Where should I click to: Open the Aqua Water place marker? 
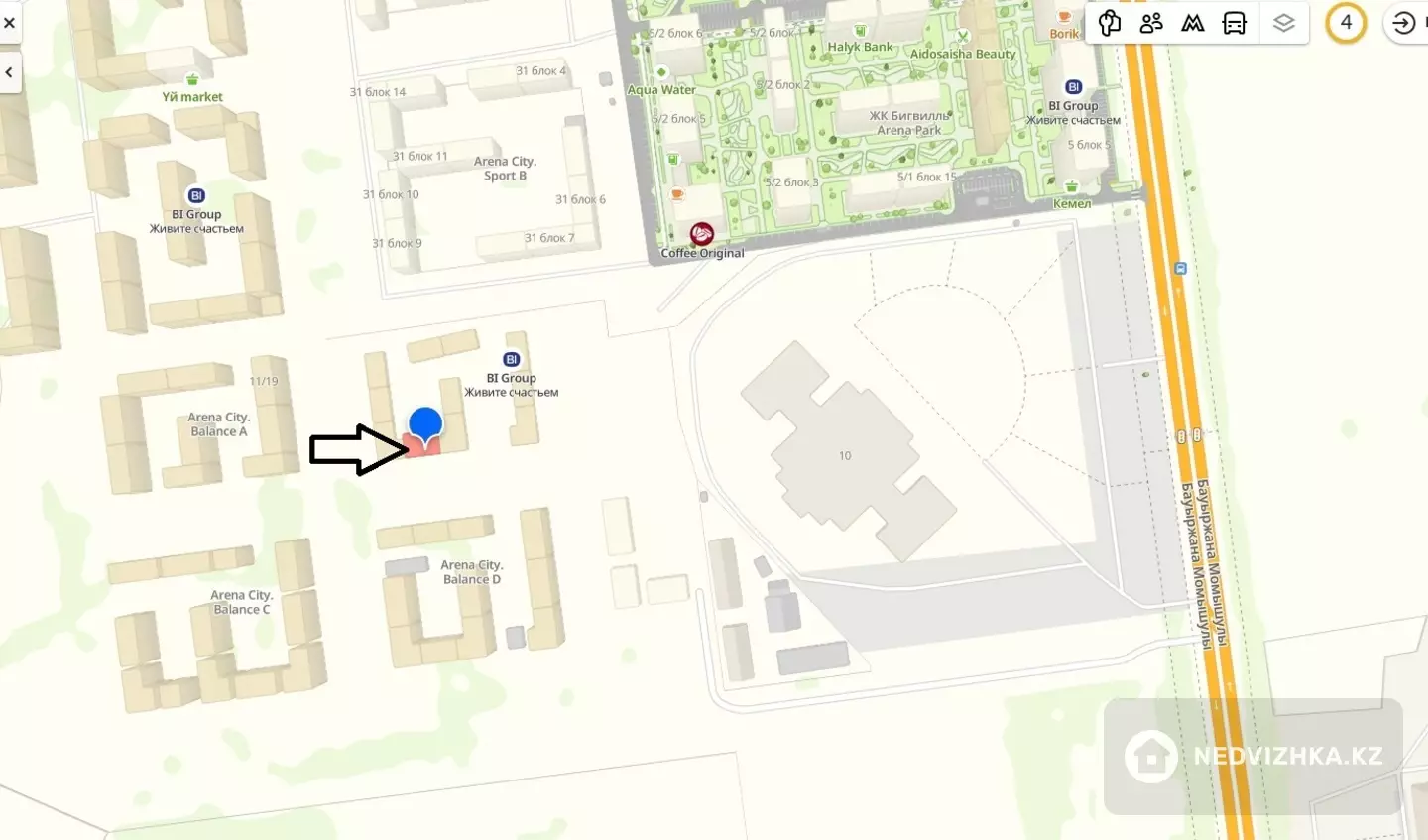pos(661,73)
